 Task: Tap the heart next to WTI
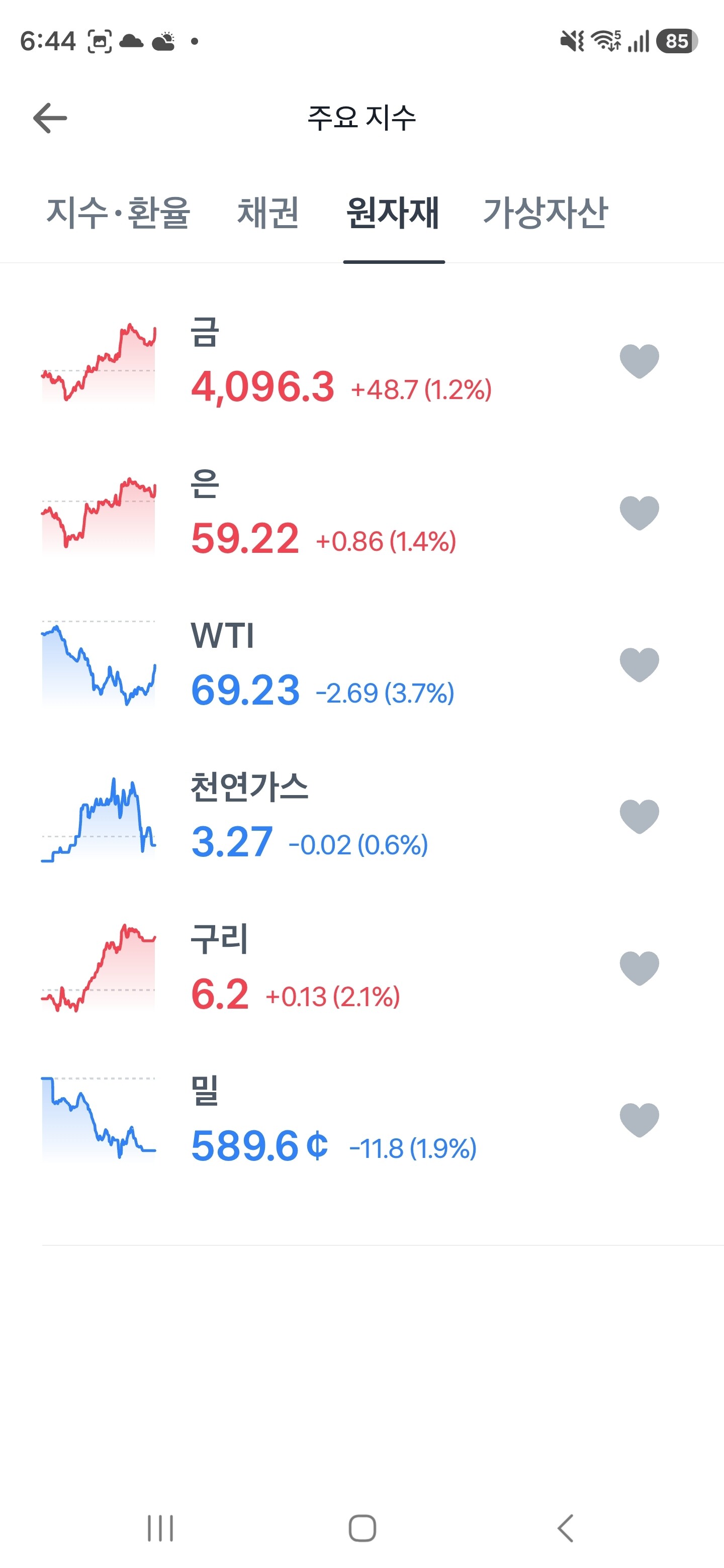[640, 664]
